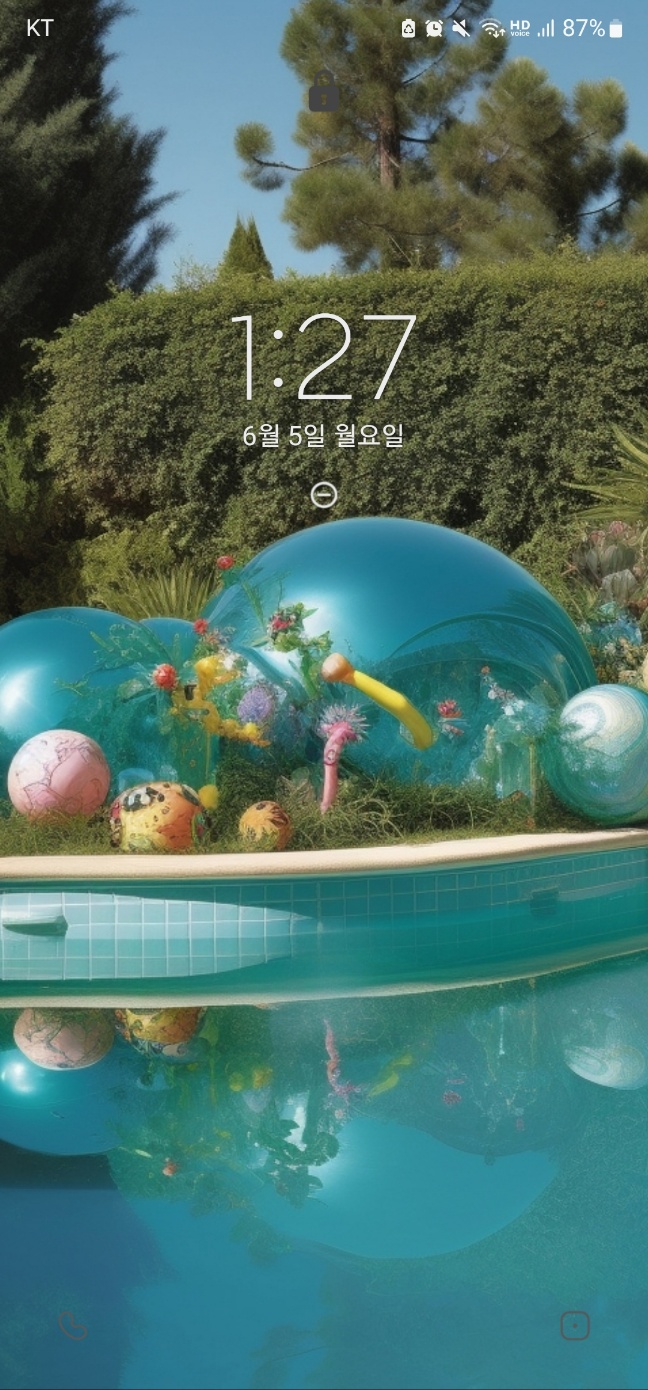
Task: Tap the do not disturb notification icon
Action: tap(324, 494)
